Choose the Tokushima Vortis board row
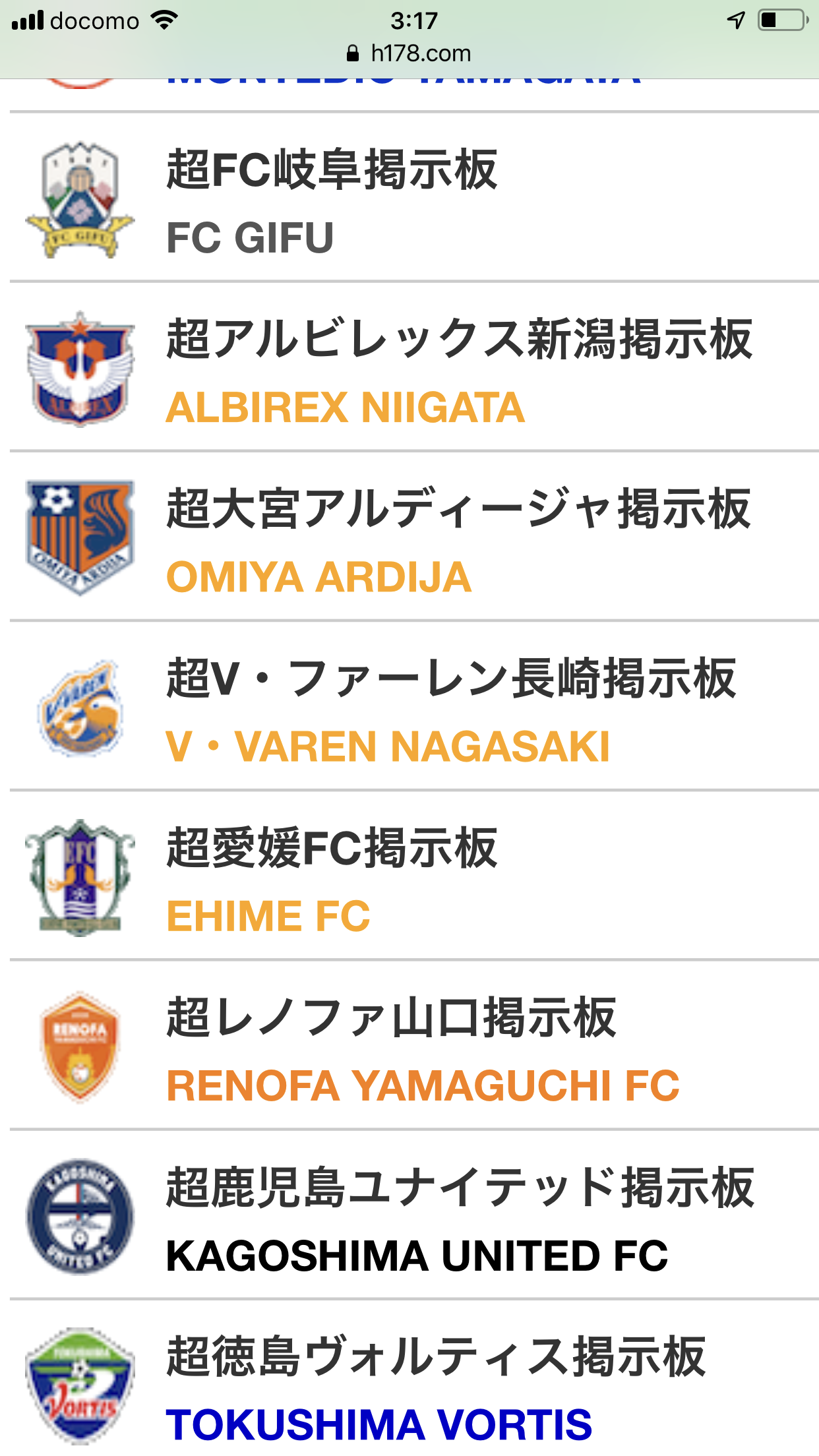The height and width of the screenshot is (1456, 819). (409, 1381)
